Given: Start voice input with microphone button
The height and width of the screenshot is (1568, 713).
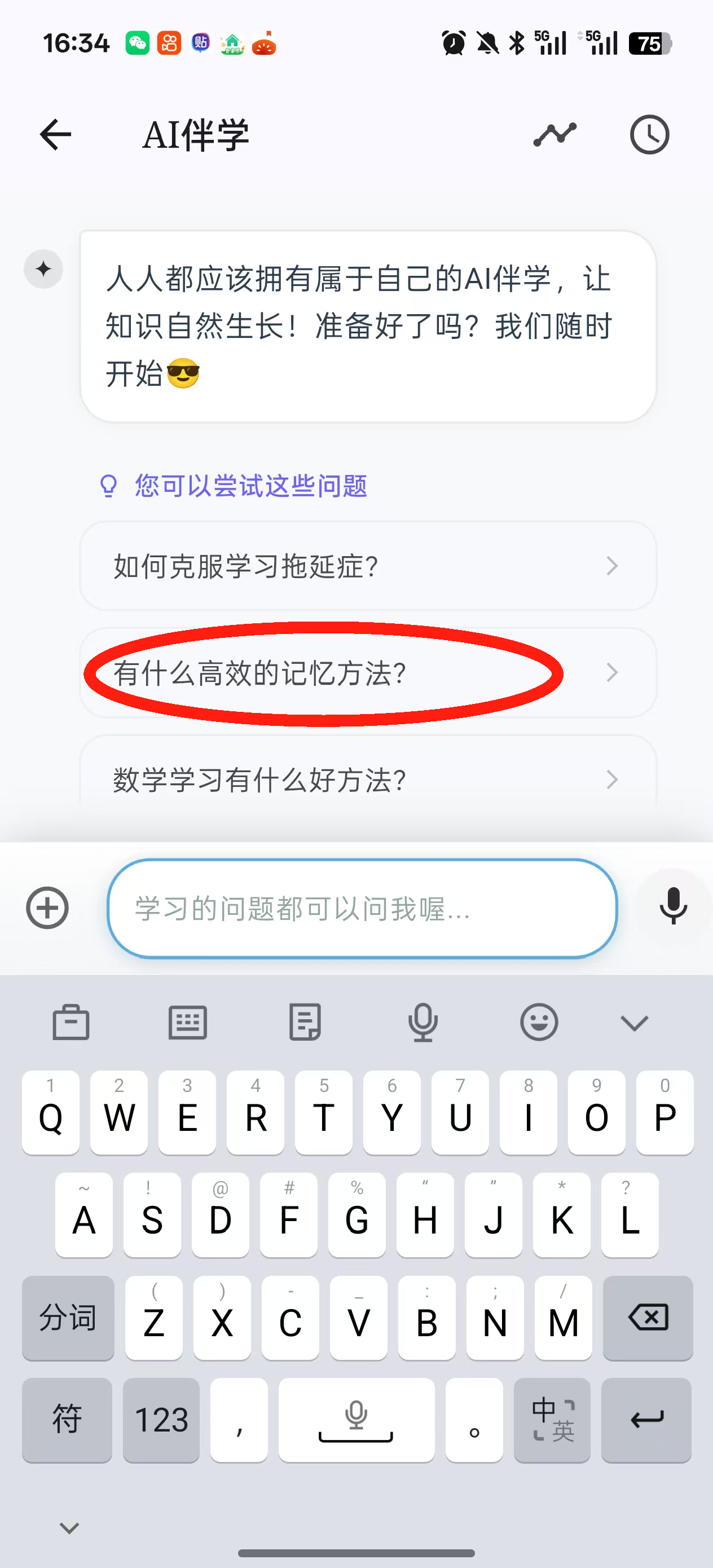Looking at the screenshot, I should 674,906.
